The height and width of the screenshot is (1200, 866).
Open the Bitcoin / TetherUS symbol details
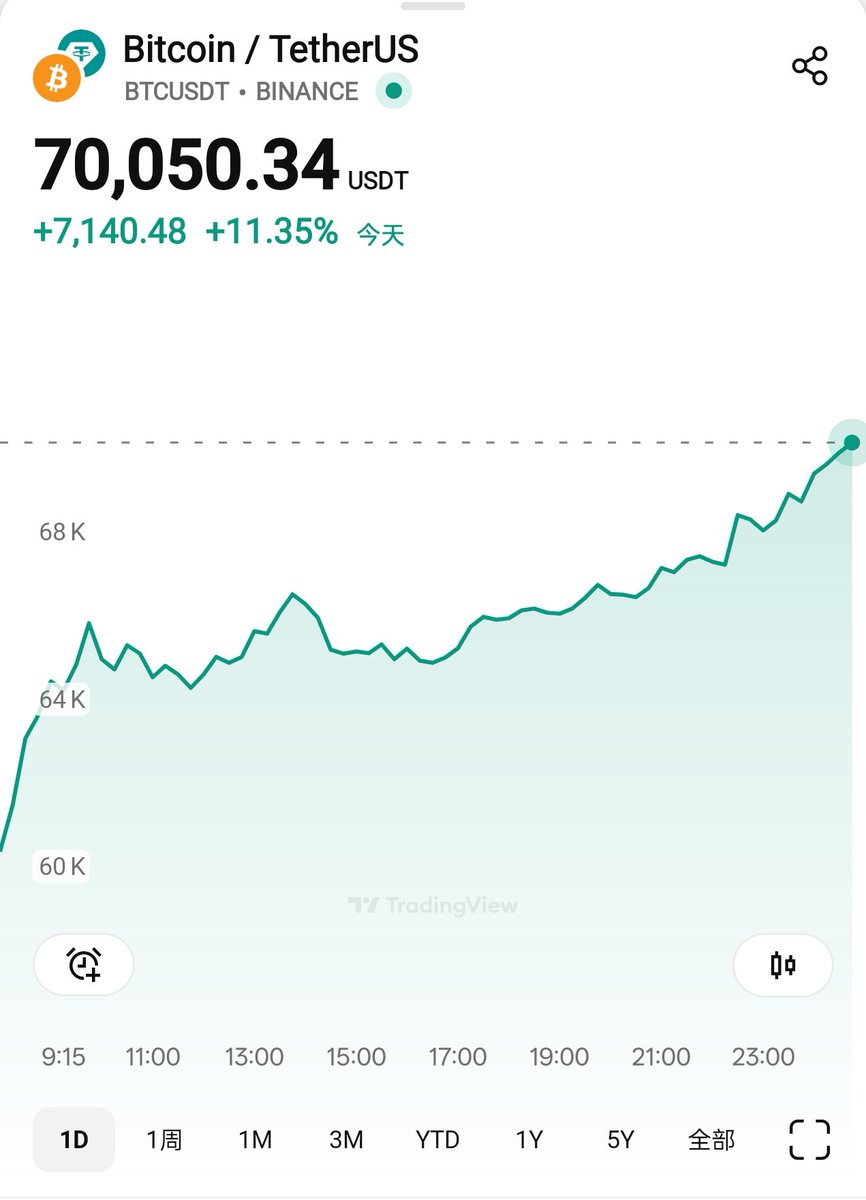tap(270, 50)
